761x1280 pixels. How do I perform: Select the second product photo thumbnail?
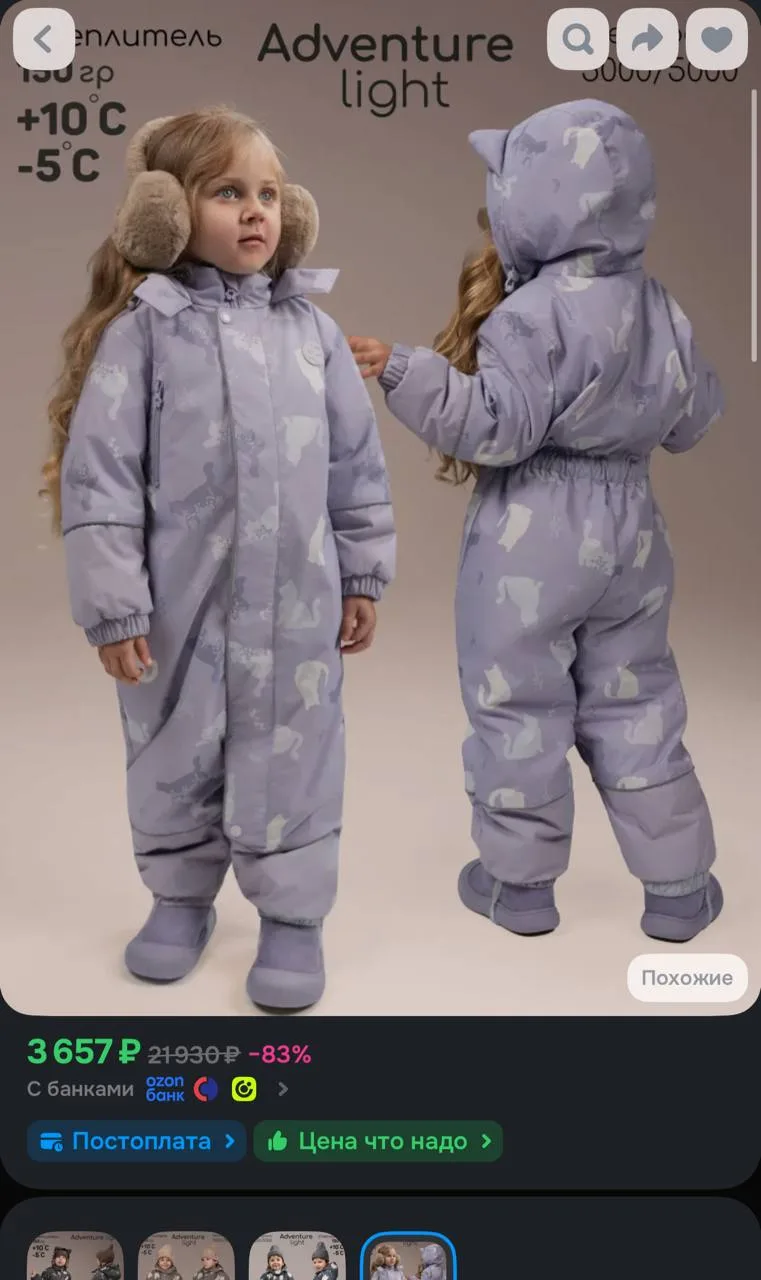click(186, 1256)
